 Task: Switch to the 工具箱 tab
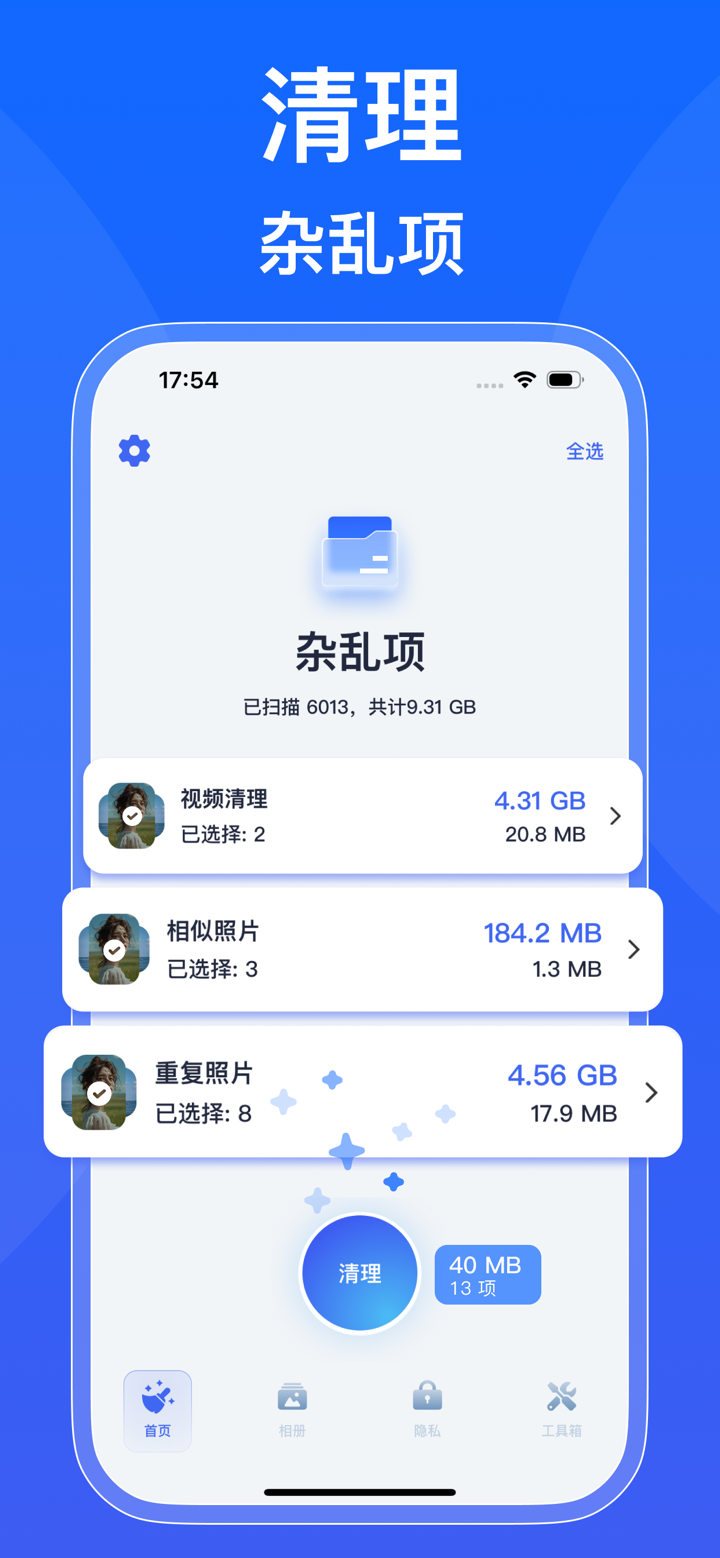click(562, 1410)
